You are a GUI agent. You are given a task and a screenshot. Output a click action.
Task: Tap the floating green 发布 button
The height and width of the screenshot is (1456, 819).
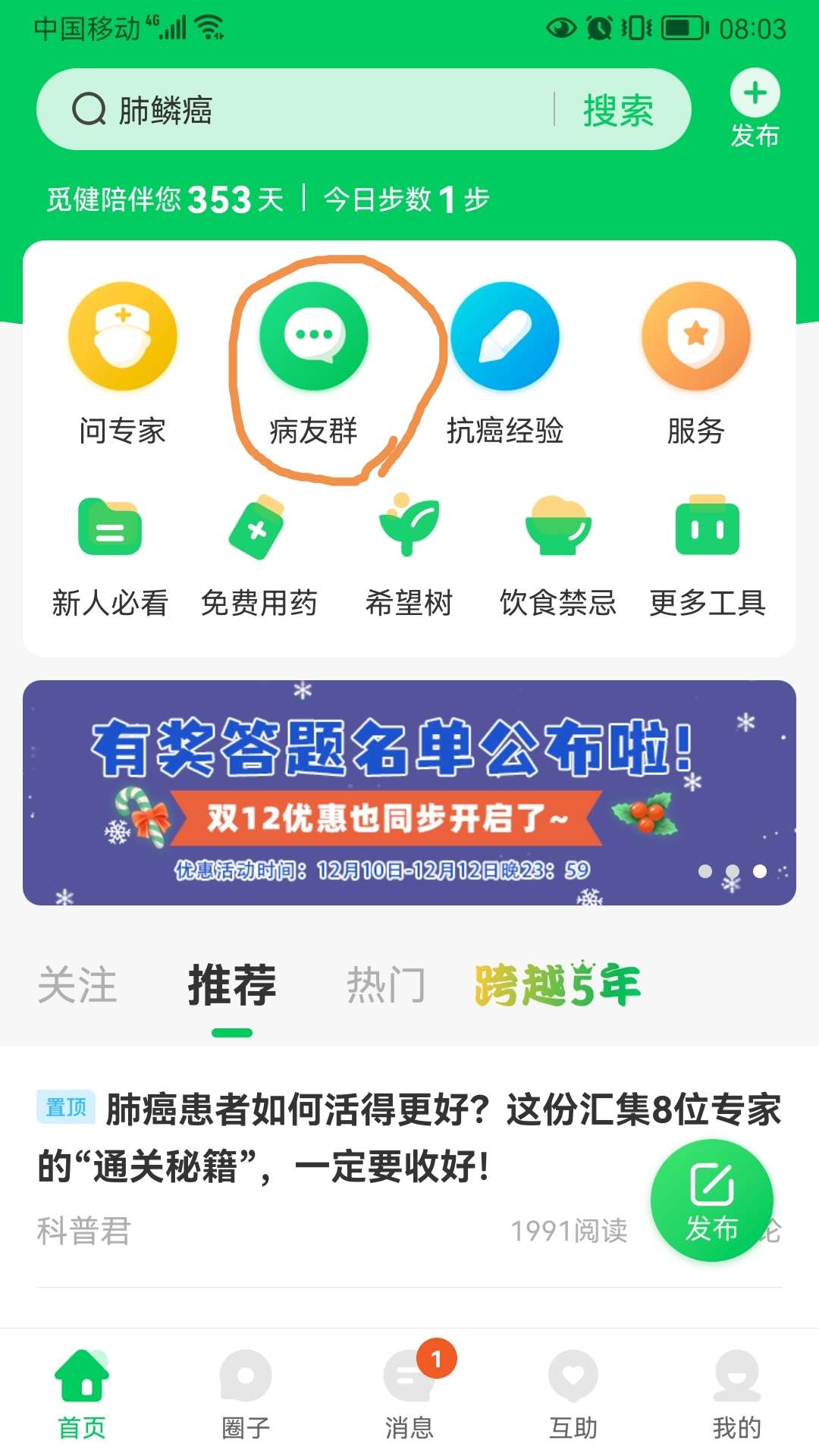tap(711, 1200)
